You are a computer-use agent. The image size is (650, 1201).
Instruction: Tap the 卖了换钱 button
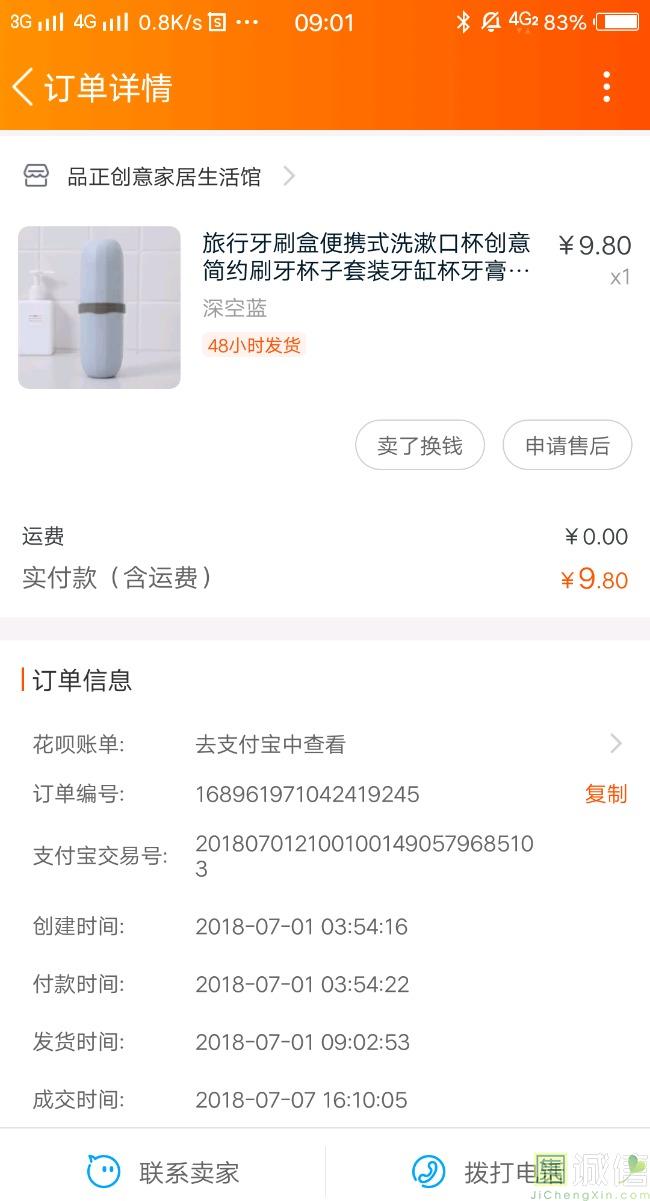click(420, 445)
